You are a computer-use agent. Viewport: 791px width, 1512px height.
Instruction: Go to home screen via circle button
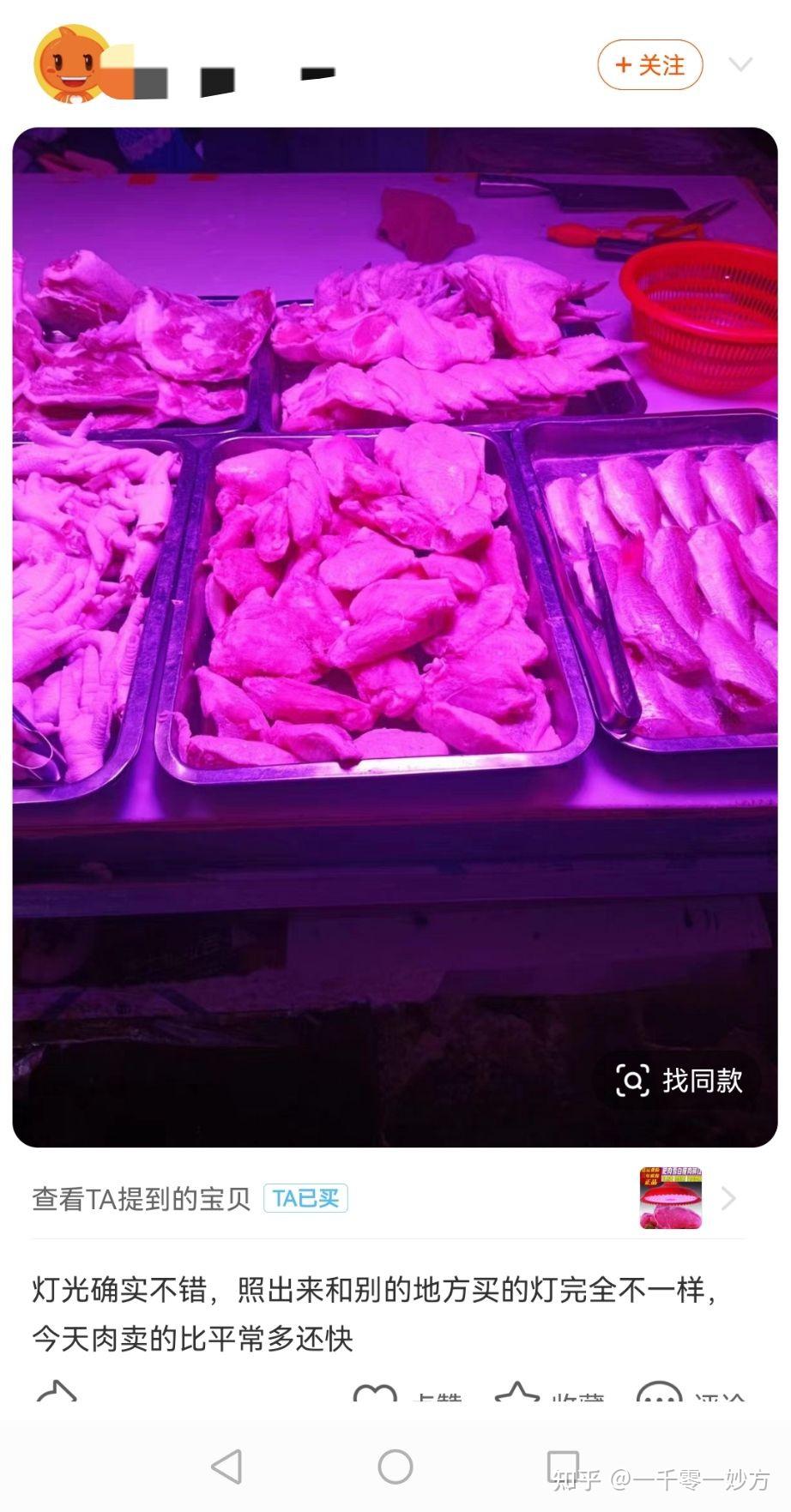395,1467
